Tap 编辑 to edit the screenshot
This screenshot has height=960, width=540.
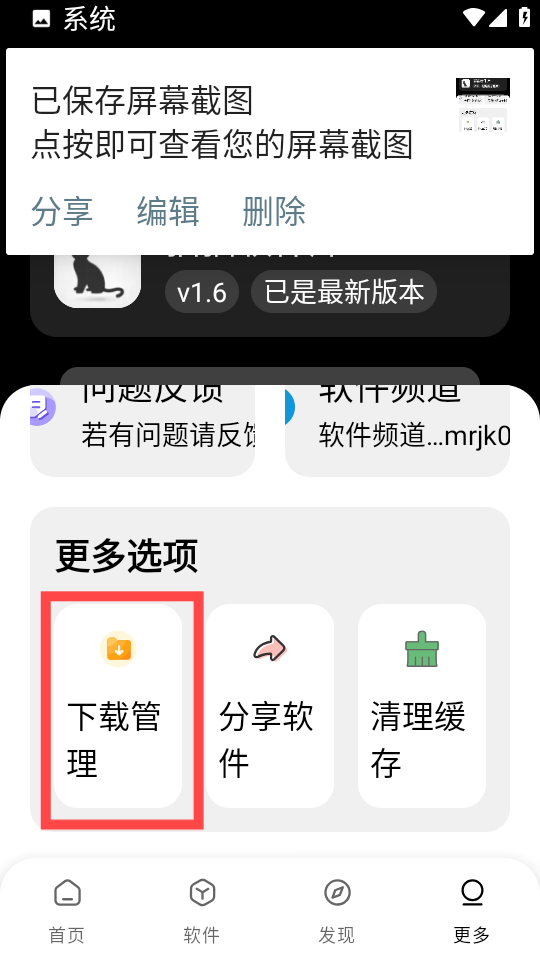click(x=168, y=212)
